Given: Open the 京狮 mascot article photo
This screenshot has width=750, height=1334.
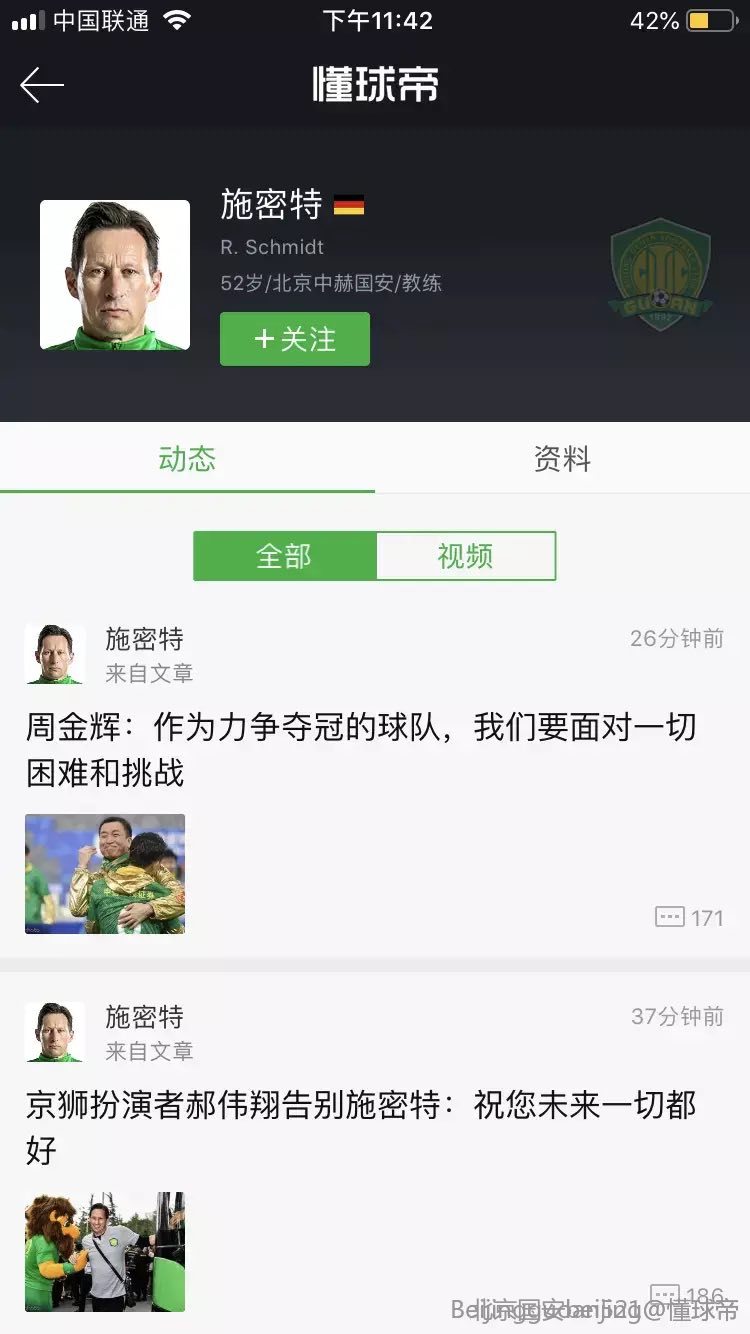Looking at the screenshot, I should pyautogui.click(x=105, y=1252).
